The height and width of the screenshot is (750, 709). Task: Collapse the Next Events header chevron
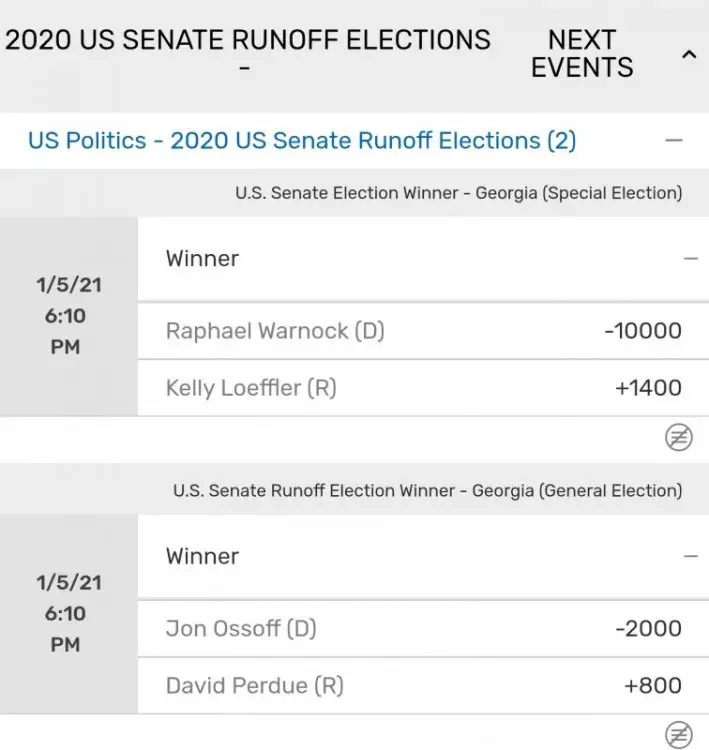688,55
